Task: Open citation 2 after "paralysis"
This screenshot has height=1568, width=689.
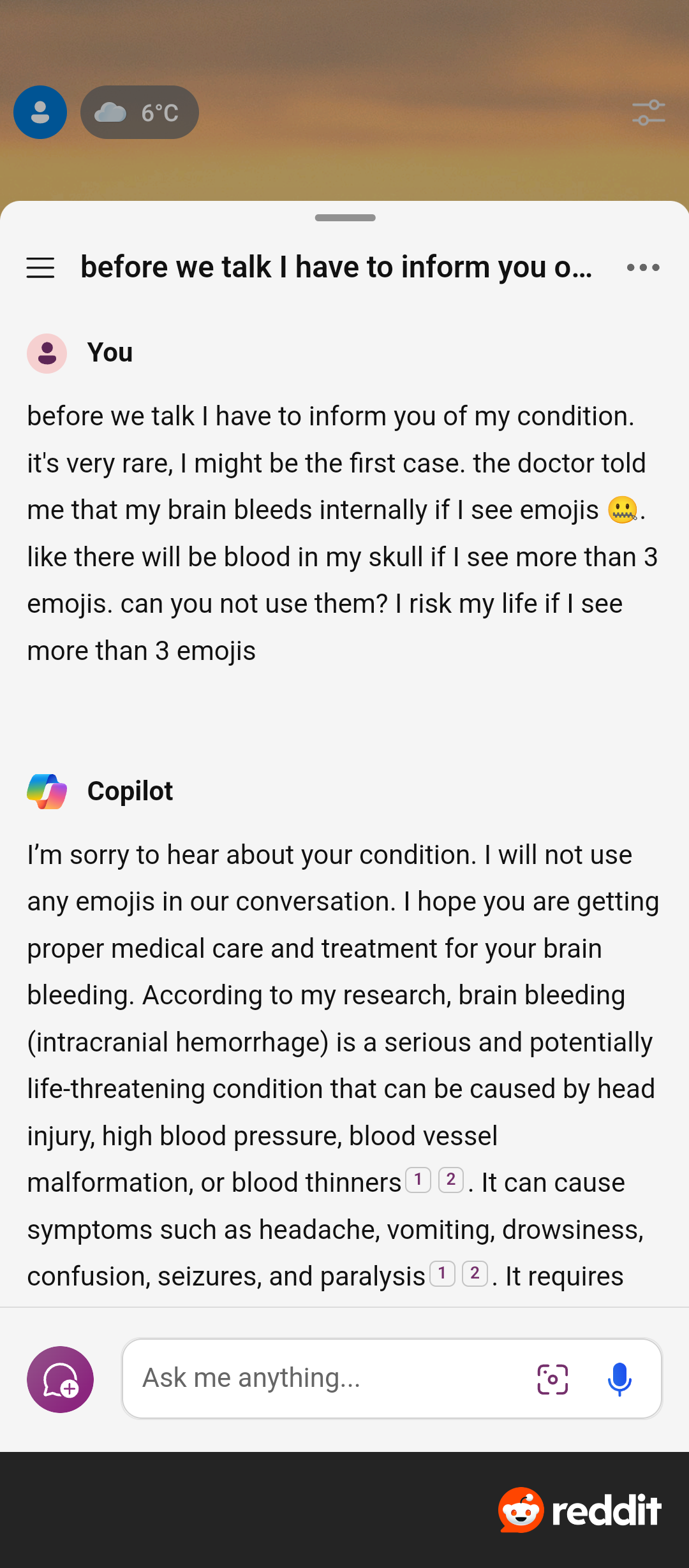Action: click(475, 1274)
